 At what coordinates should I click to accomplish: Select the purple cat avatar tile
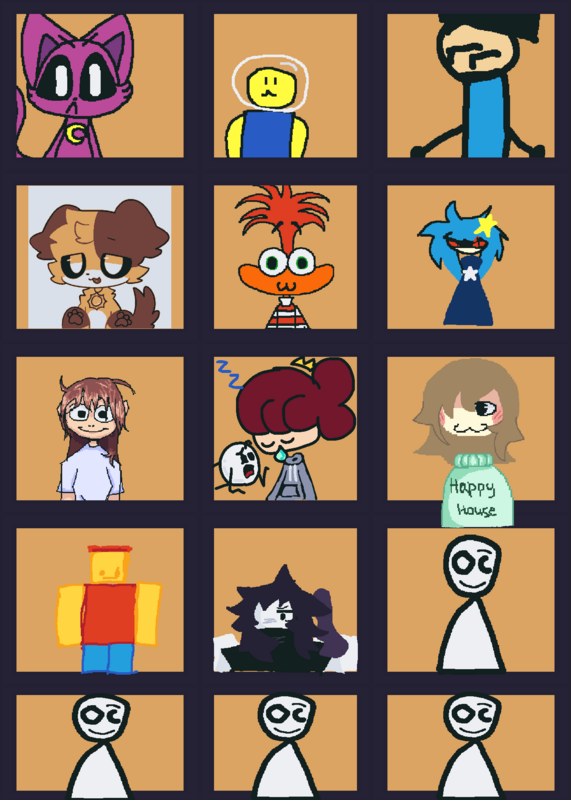100,86
